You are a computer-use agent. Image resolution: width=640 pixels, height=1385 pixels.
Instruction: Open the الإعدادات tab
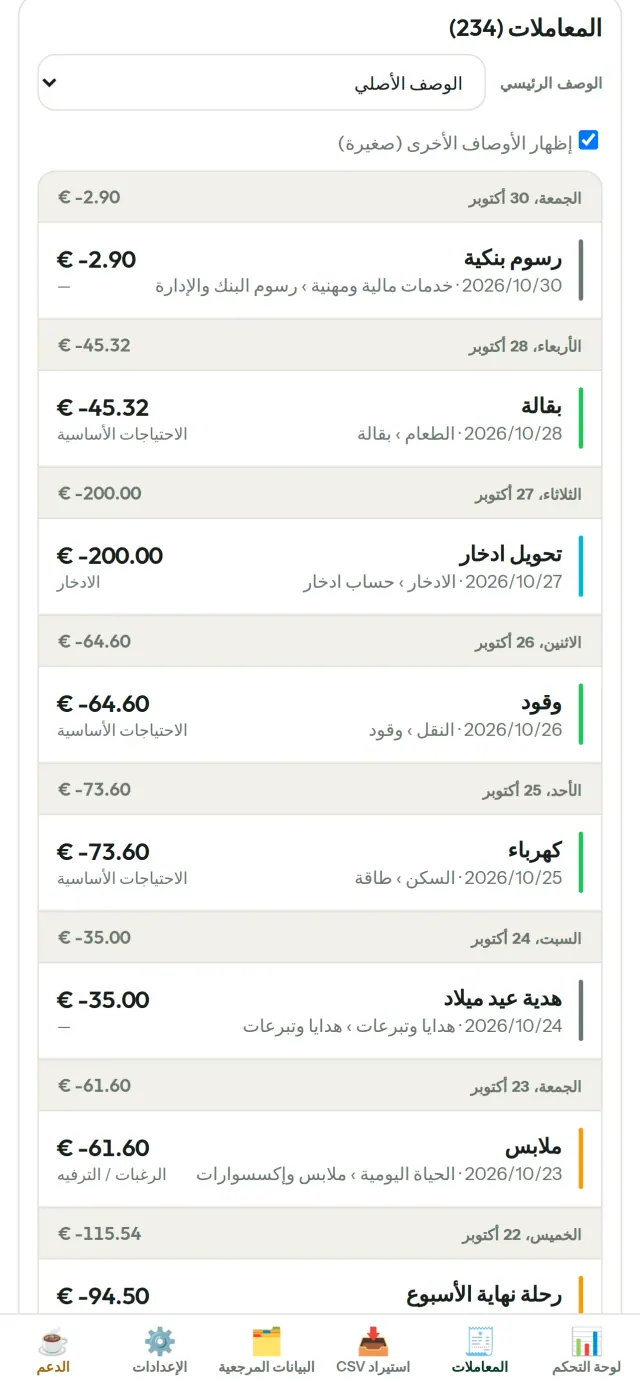[x=160, y=1350]
